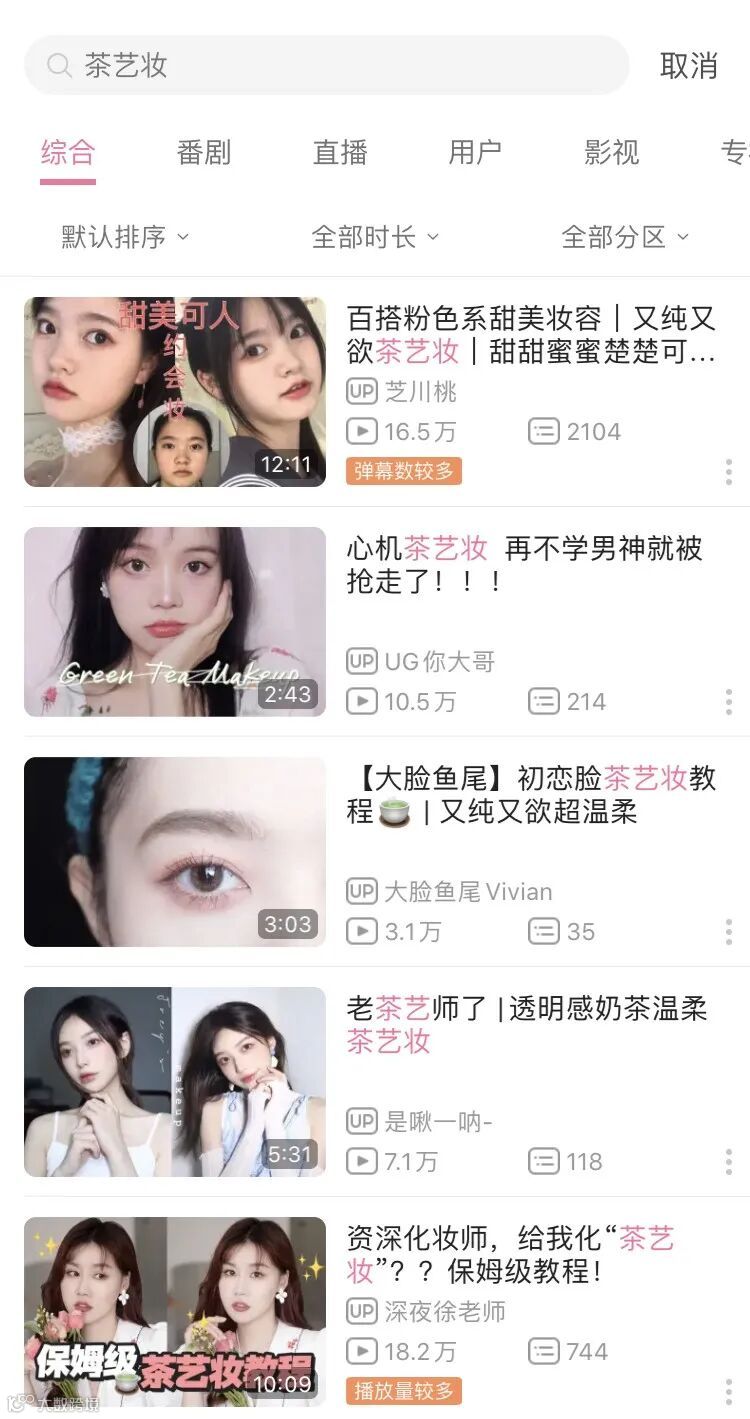This screenshot has height=1419, width=750.
Task: Cancel the search with 取消
Action: (689, 66)
